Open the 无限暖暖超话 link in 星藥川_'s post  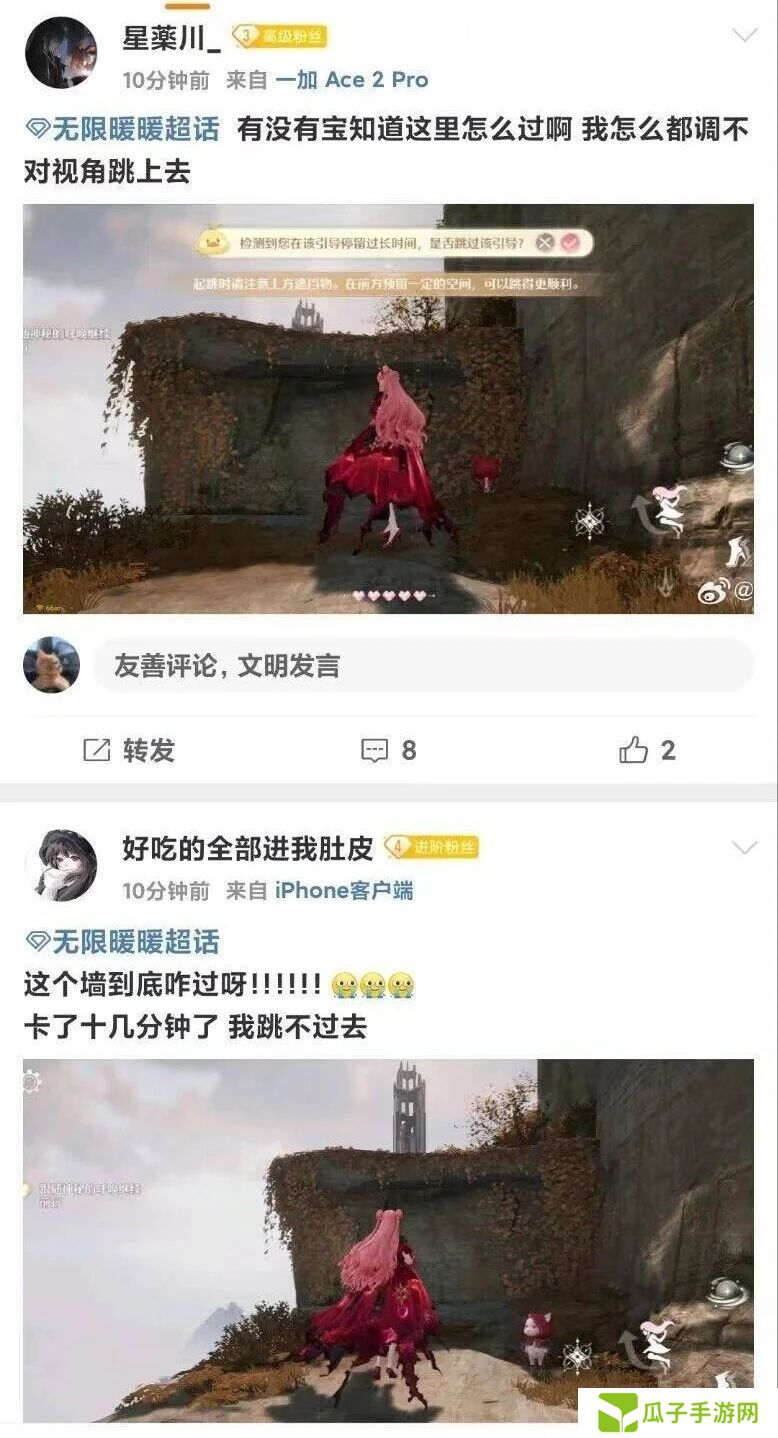pos(123,130)
